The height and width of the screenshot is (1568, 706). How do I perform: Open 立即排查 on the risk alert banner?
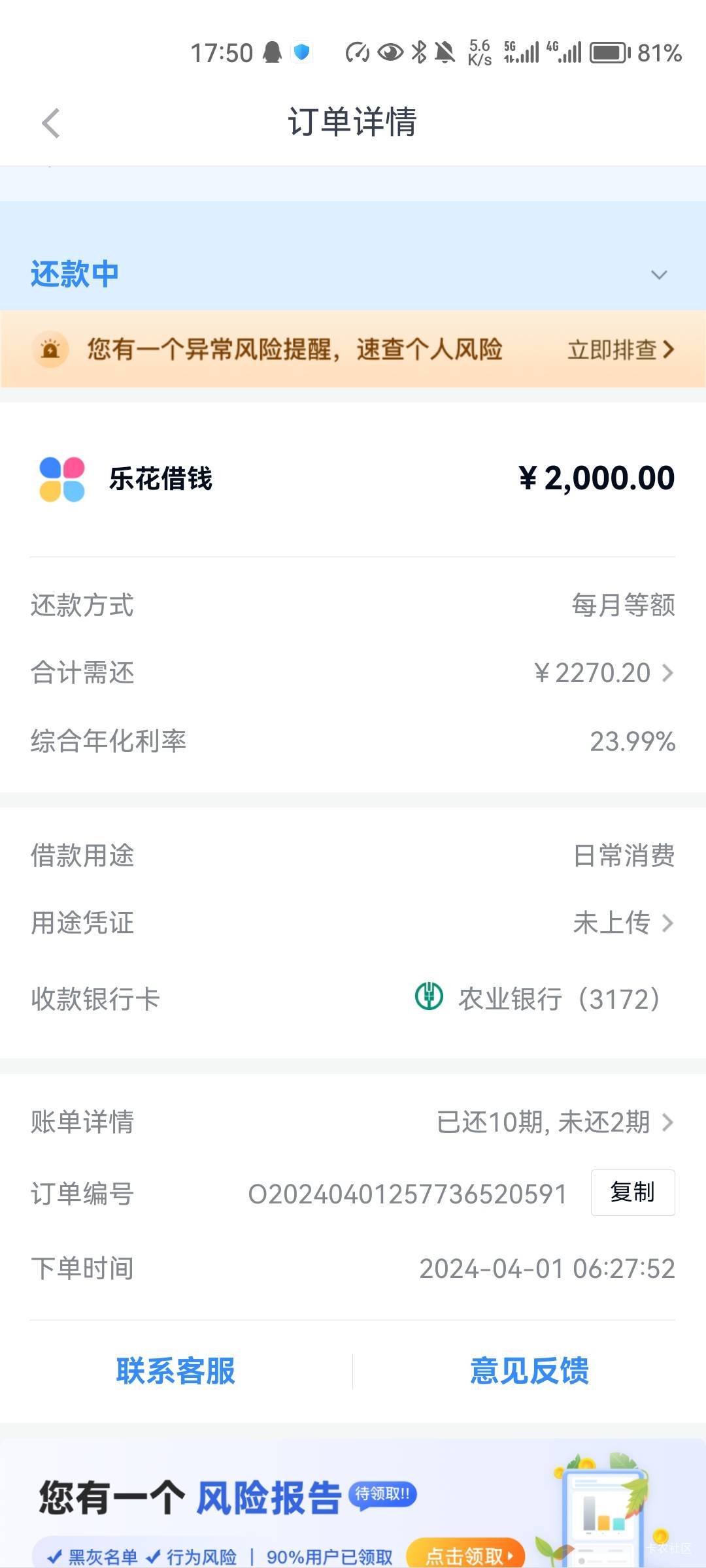(620, 350)
